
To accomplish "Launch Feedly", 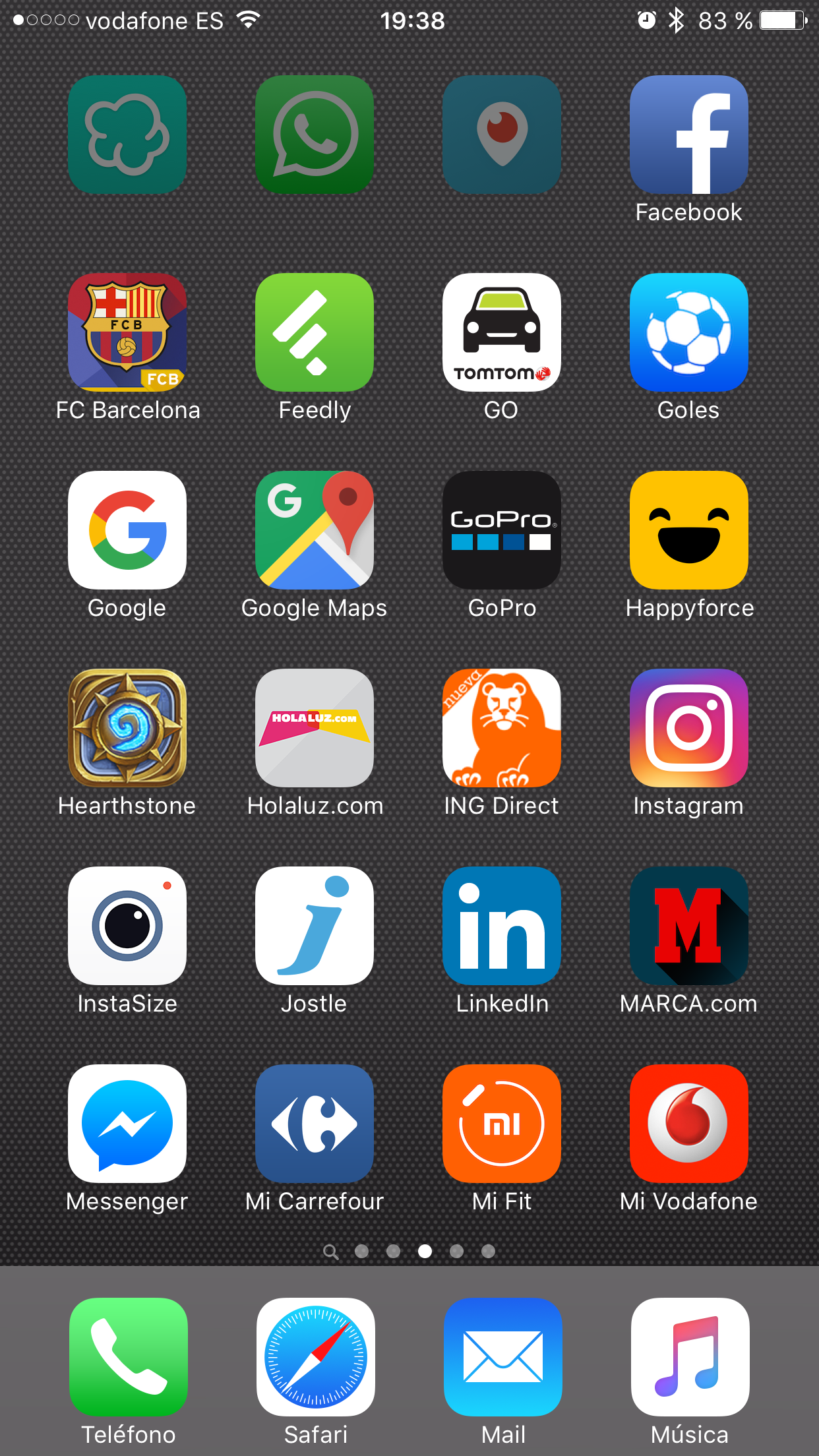I will pyautogui.click(x=315, y=332).
